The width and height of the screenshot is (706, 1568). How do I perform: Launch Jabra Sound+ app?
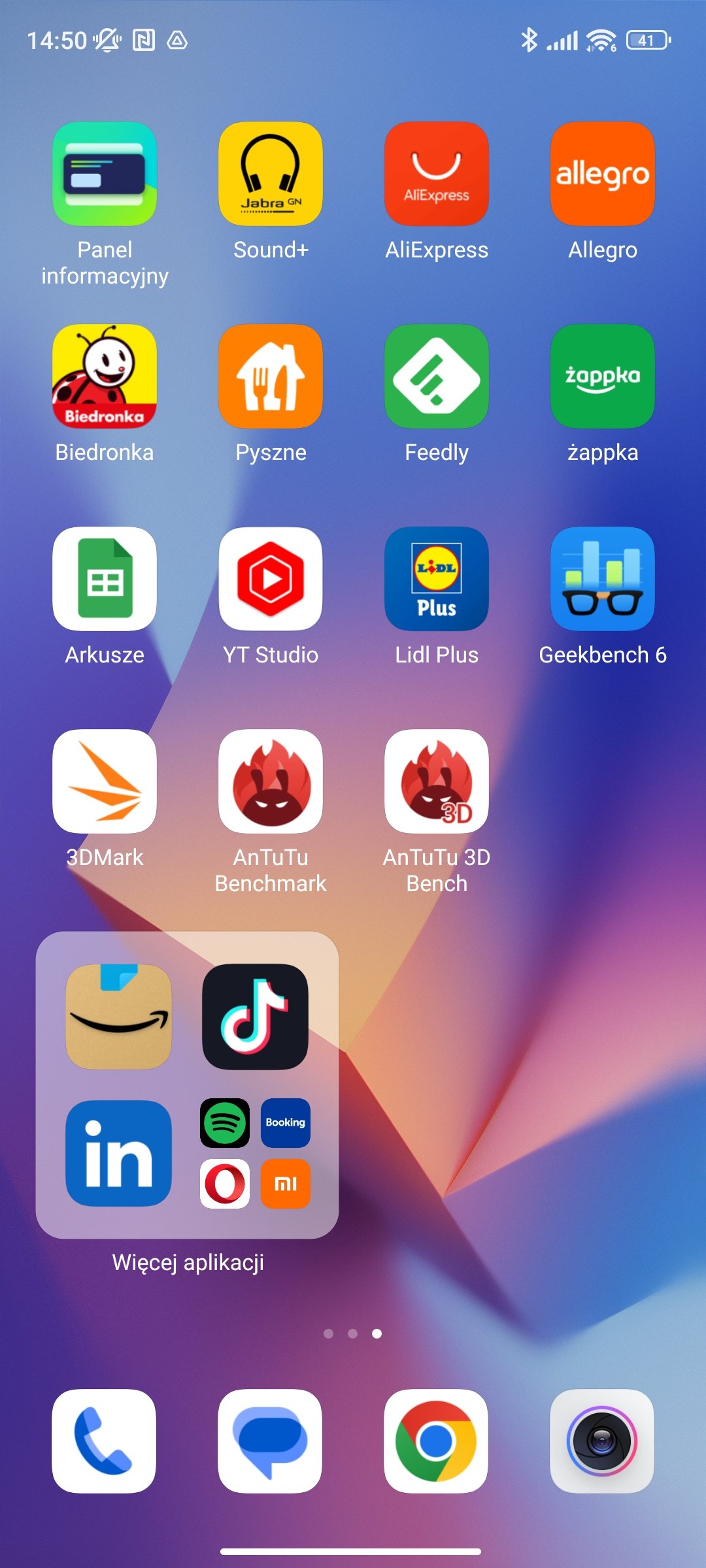(271, 174)
